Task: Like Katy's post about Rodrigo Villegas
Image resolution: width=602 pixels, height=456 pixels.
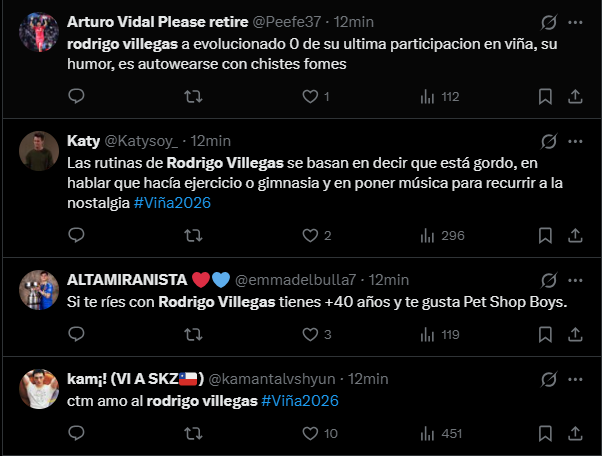Action: 310,236
